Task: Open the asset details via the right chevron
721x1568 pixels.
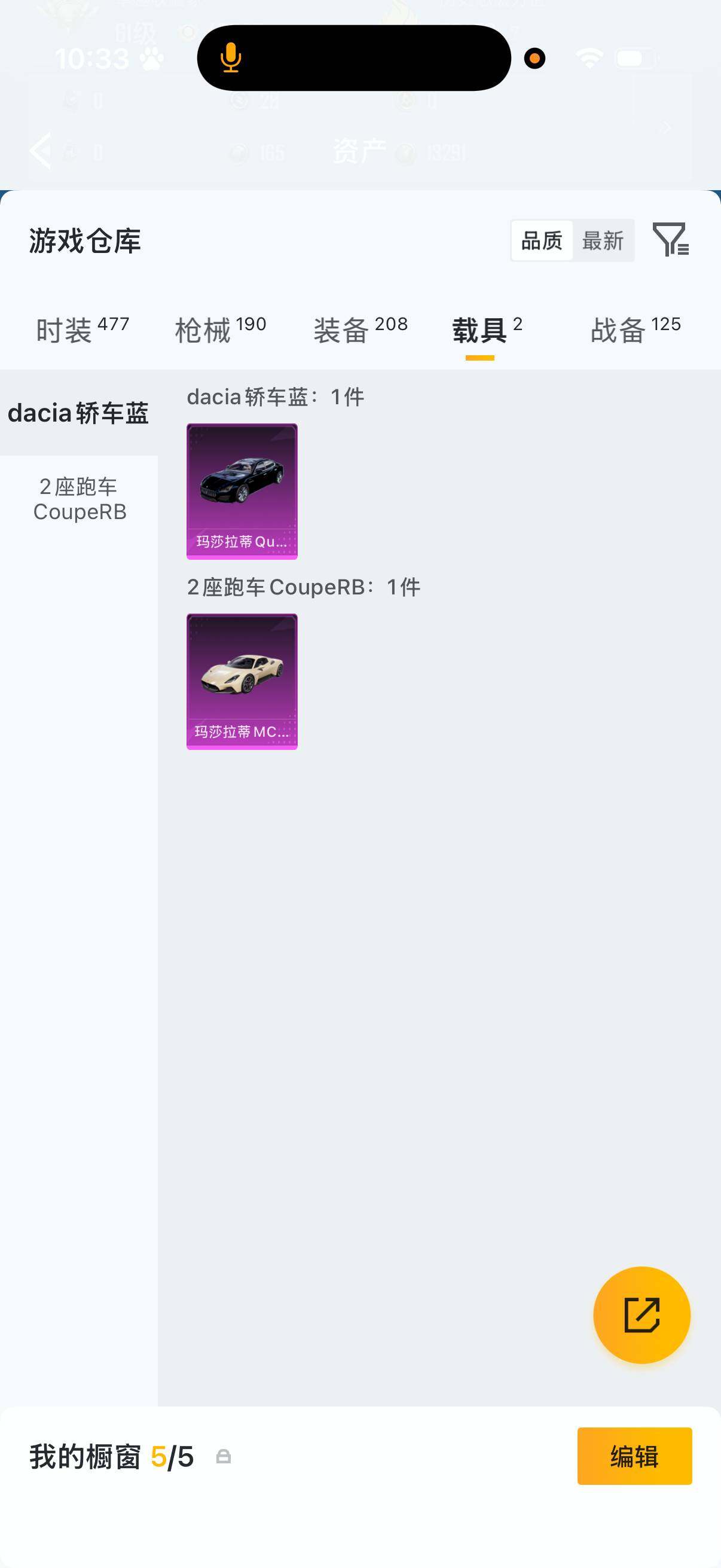Action: (x=666, y=127)
